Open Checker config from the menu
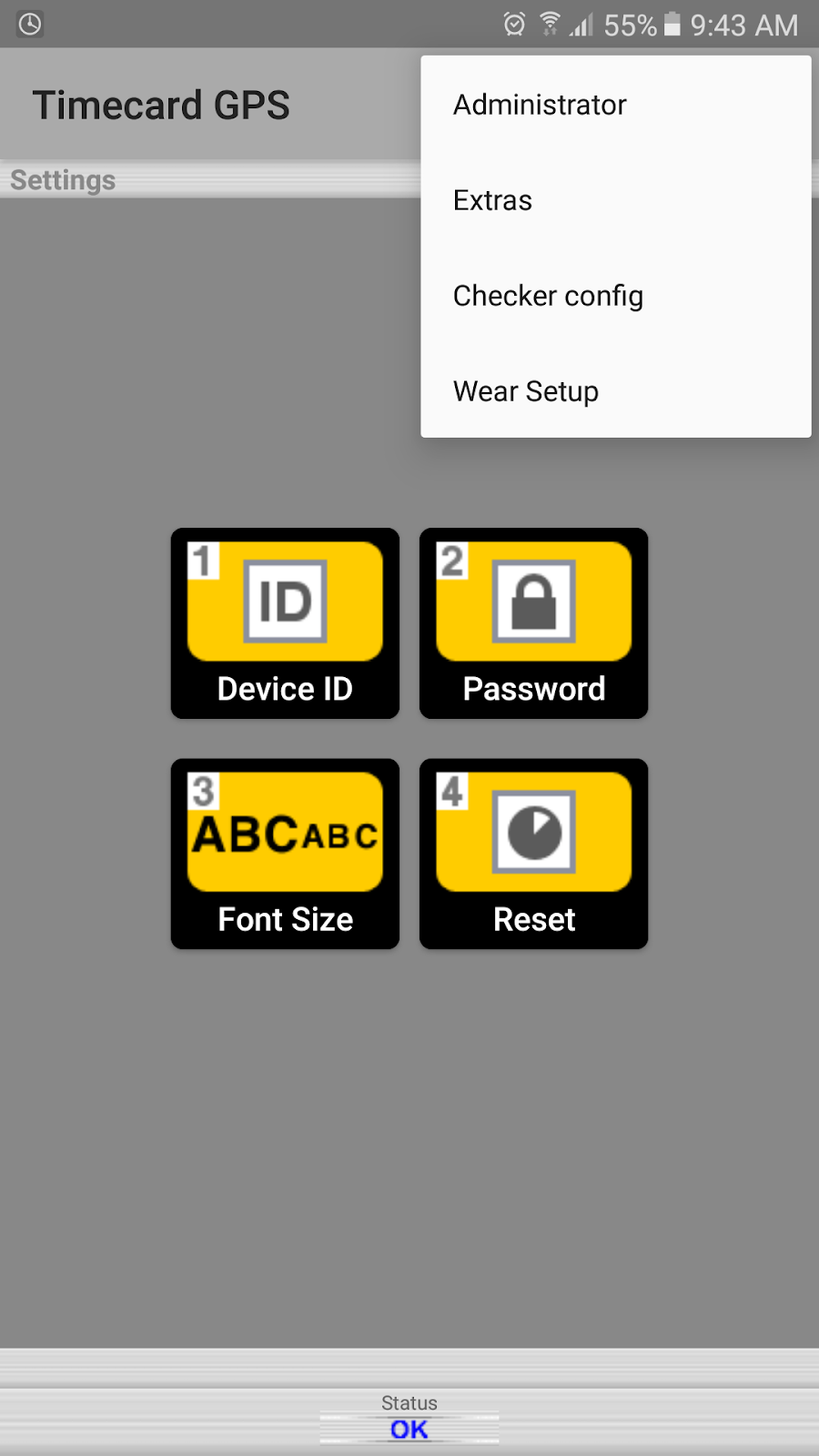 click(x=548, y=296)
